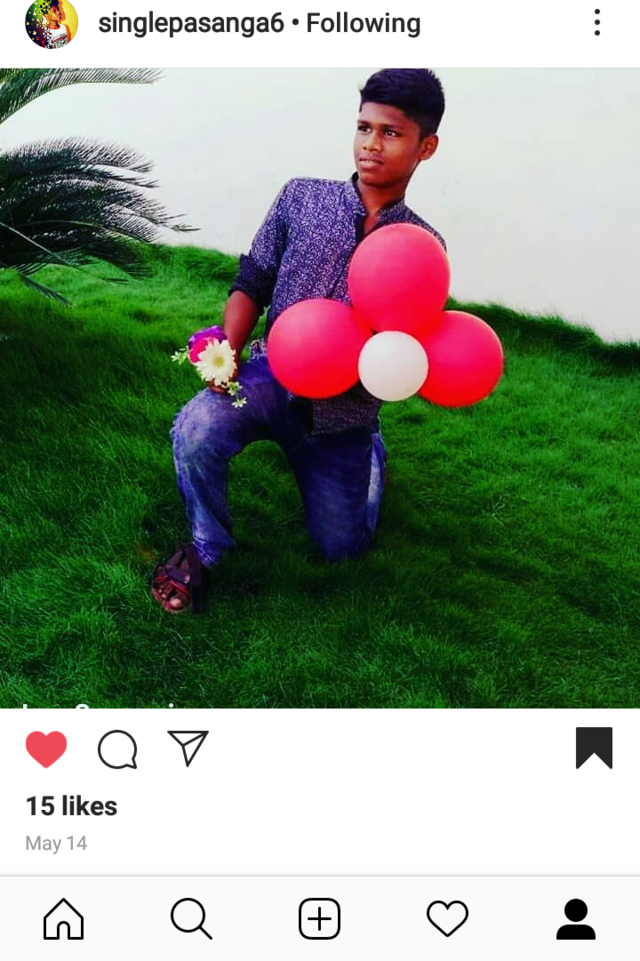This screenshot has width=640, height=961.
Task: Open comments with the speech bubble icon
Action: 117,749
